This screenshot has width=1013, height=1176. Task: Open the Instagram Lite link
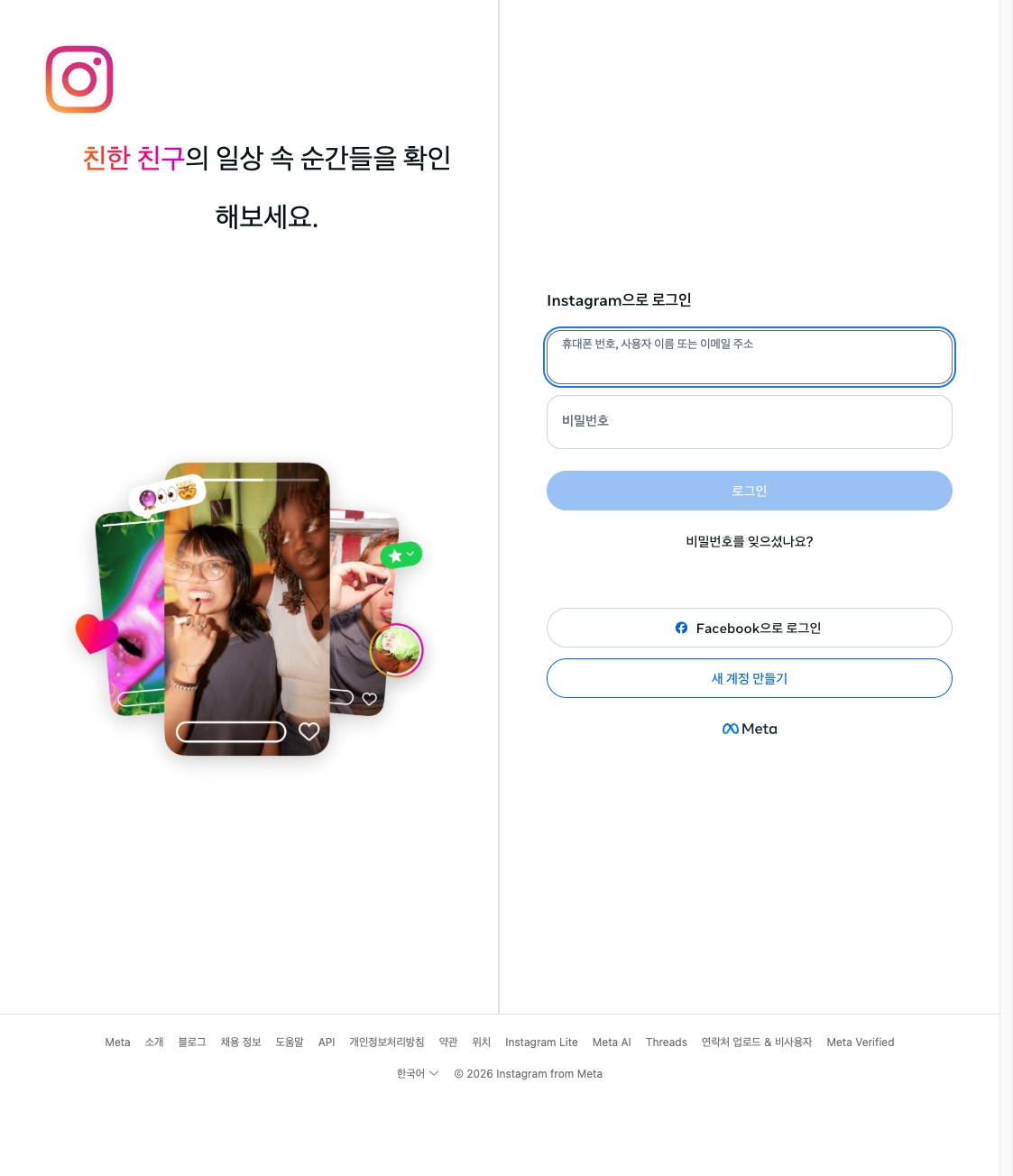541,1042
